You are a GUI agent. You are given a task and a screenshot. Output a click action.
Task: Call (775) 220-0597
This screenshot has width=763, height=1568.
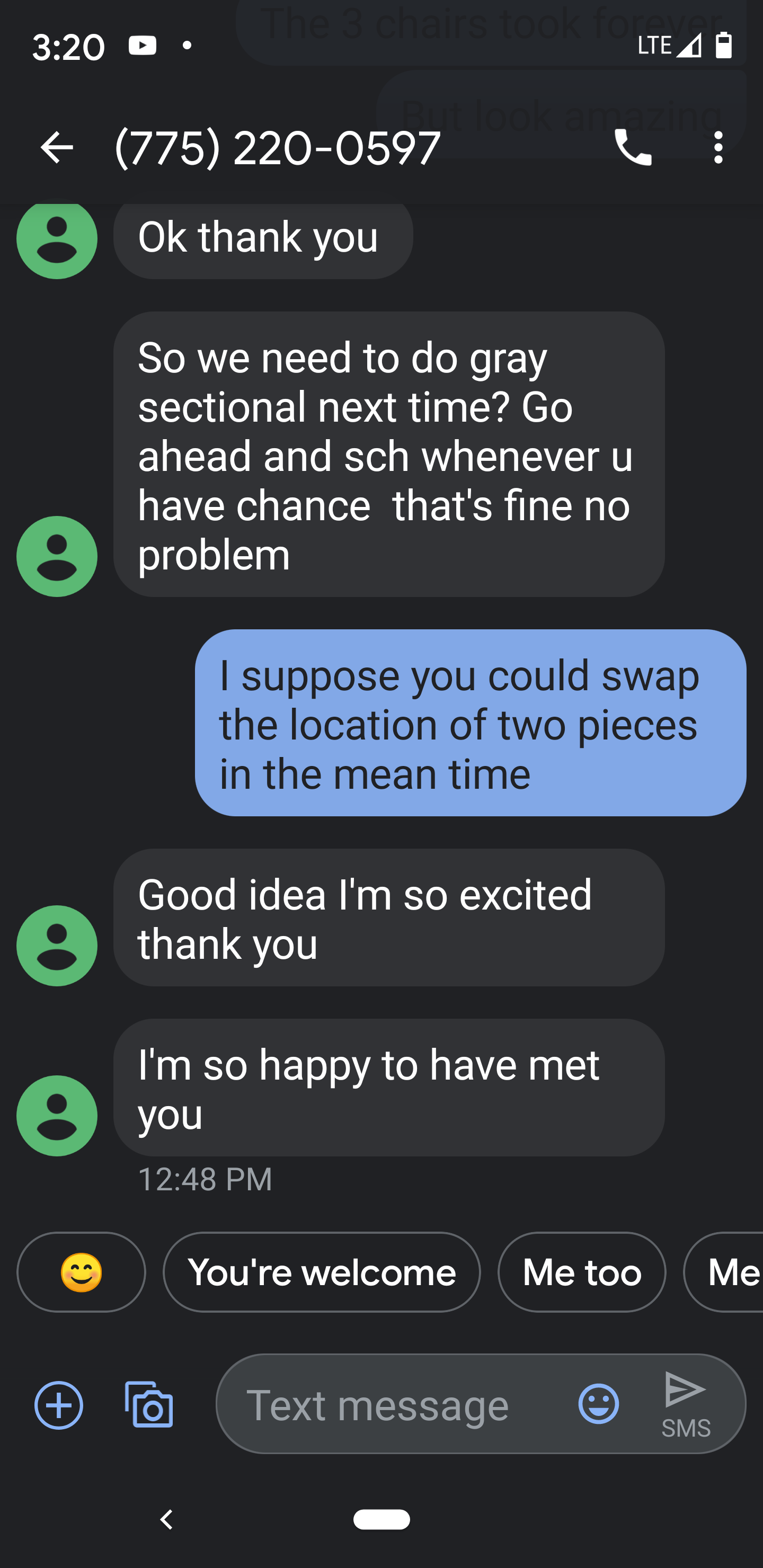pyautogui.click(x=633, y=148)
